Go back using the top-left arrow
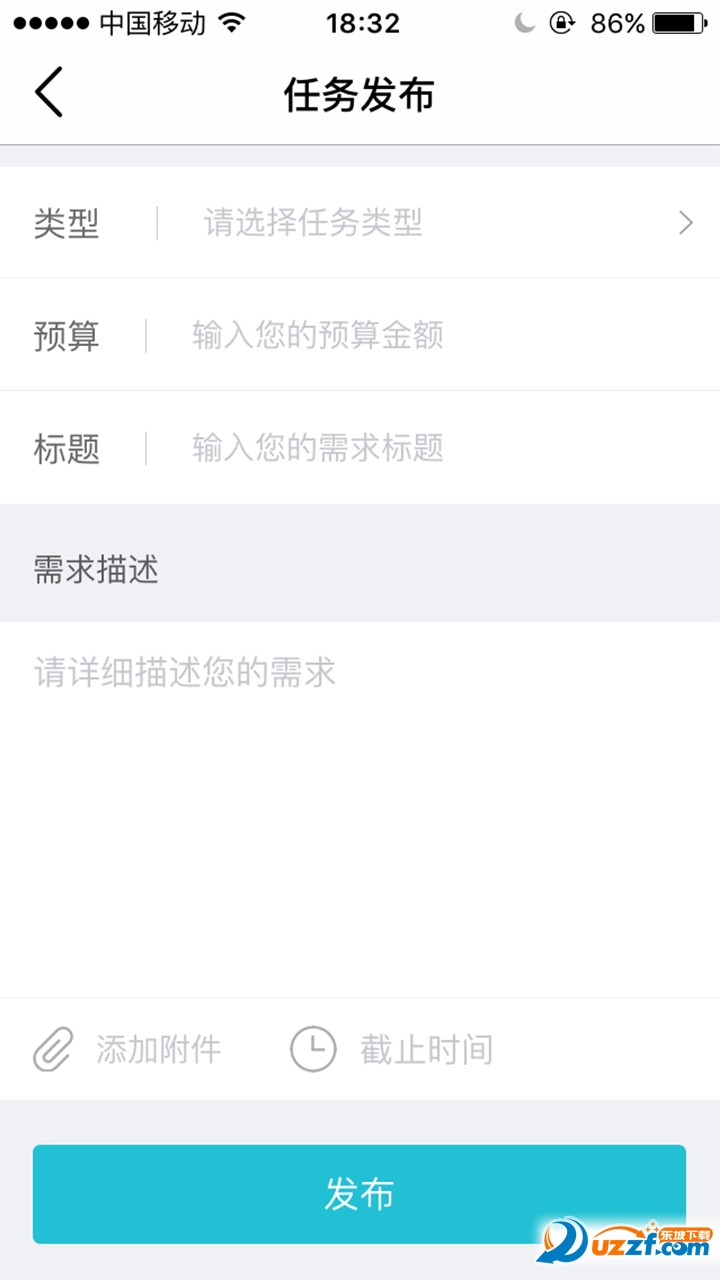 pos(49,93)
